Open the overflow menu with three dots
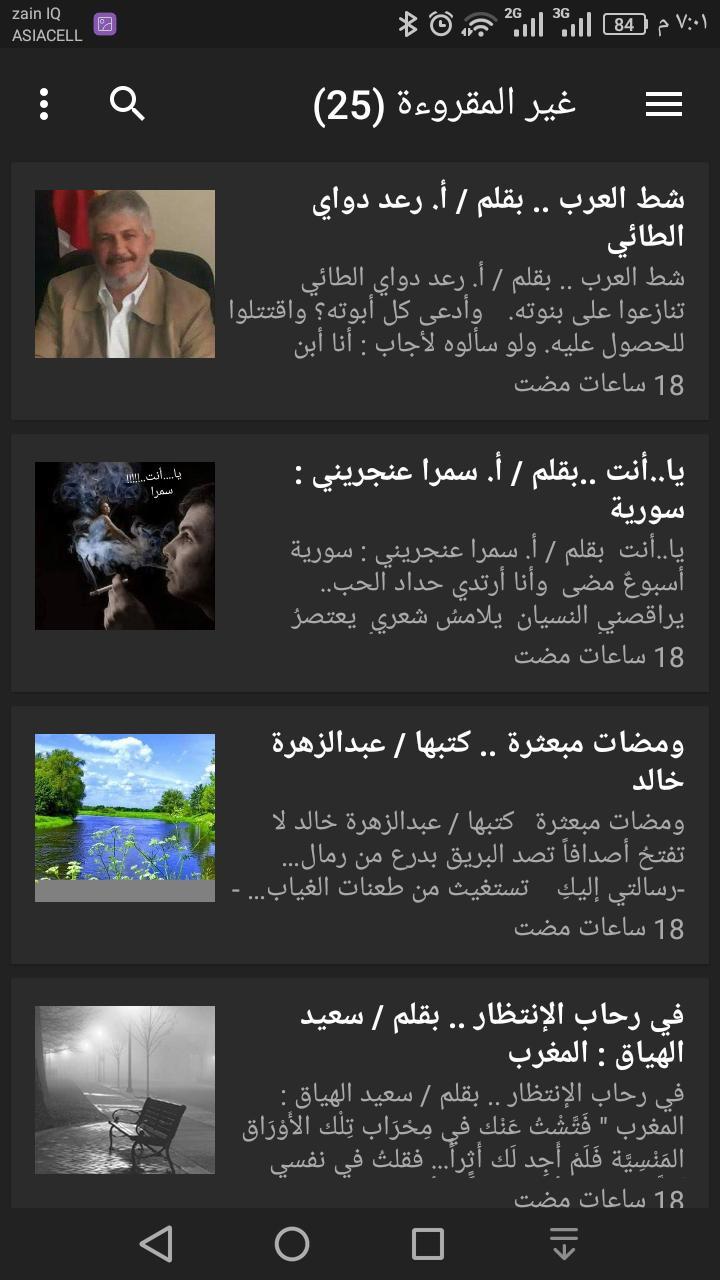Viewport: 720px width, 1280px height. pyautogui.click(x=43, y=103)
